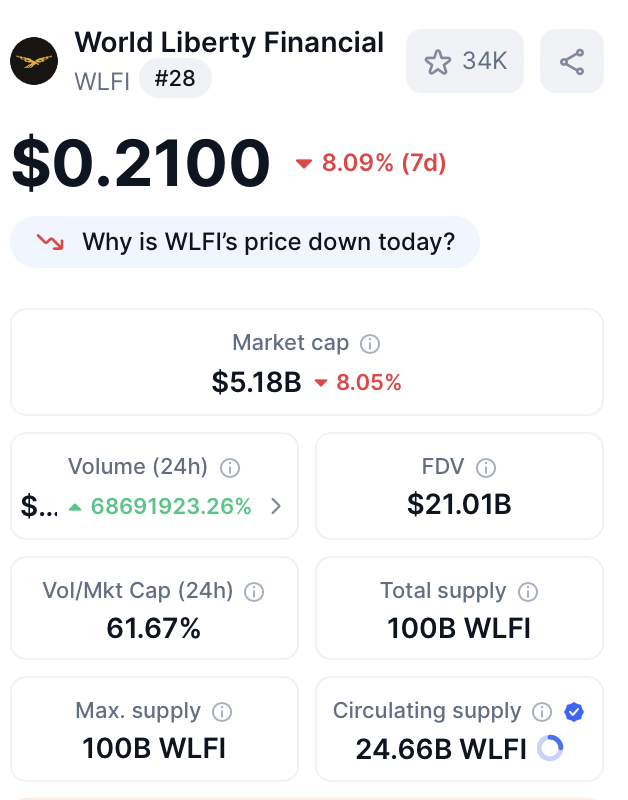
Task: Expand Volume (24h) with its chevron arrow
Action: point(276,506)
